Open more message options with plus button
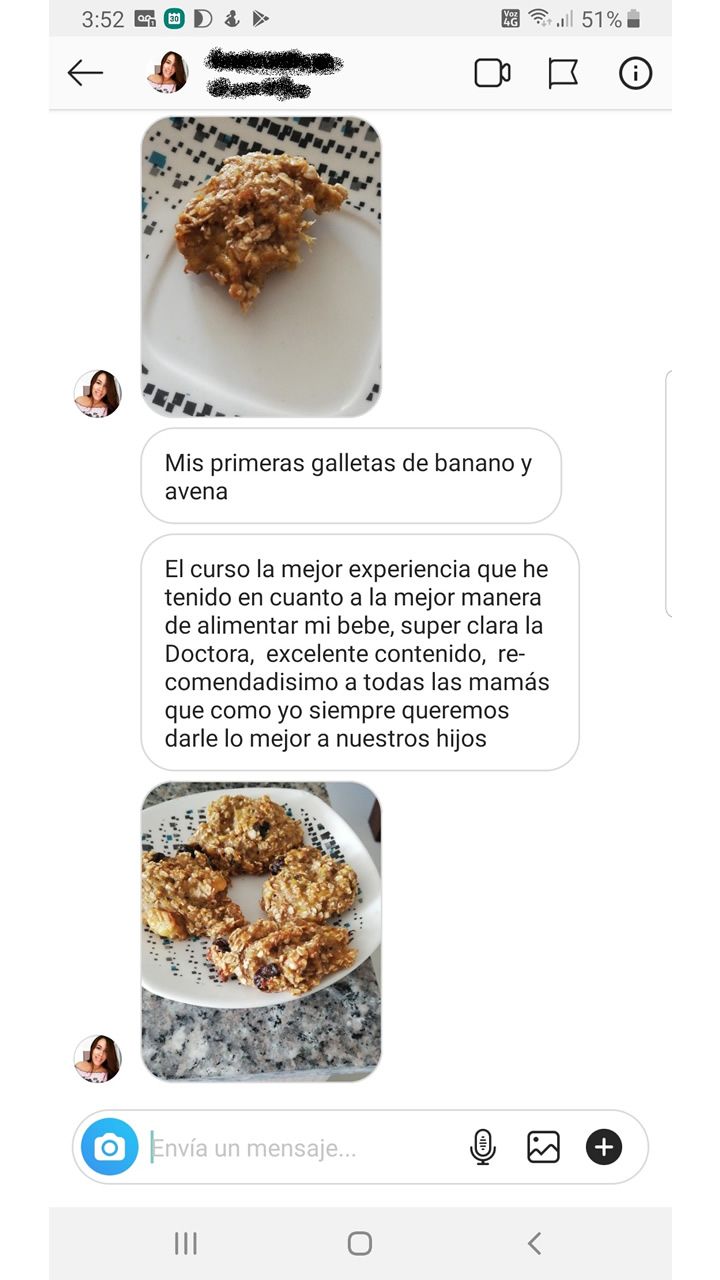The height and width of the screenshot is (1280, 720). point(602,1146)
